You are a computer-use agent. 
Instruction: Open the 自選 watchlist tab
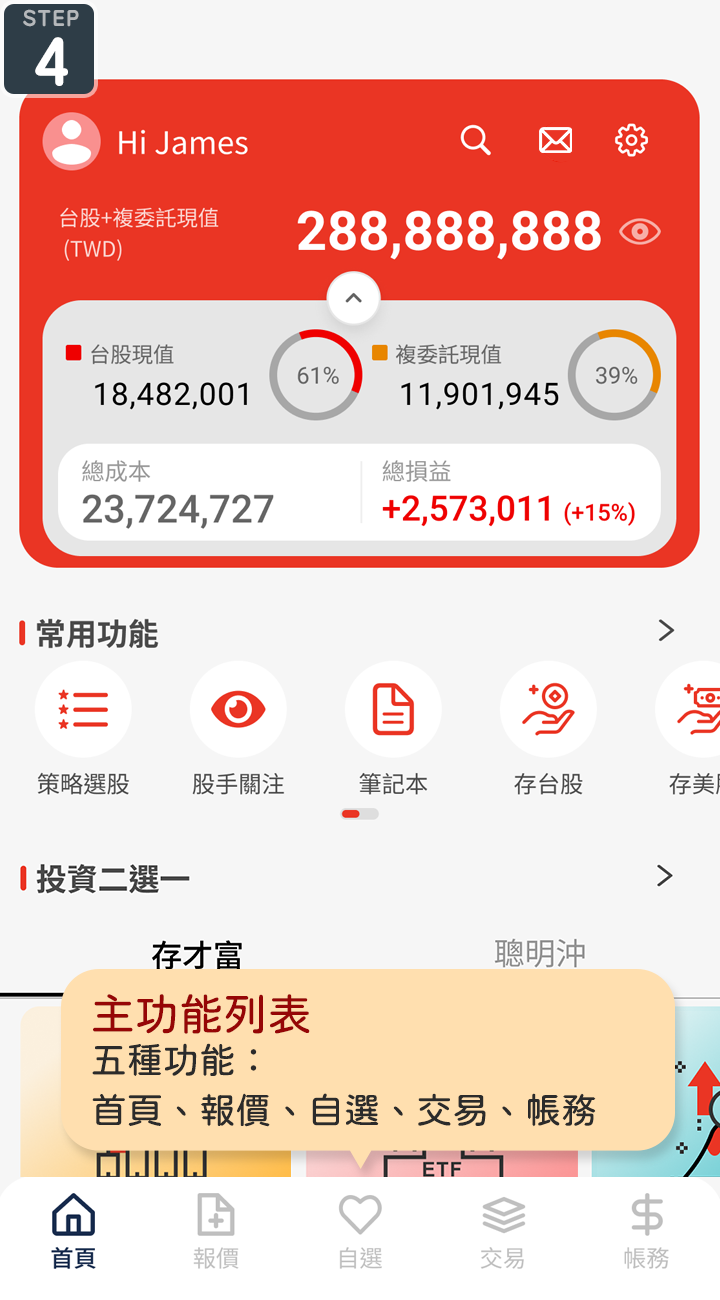pos(360,1231)
